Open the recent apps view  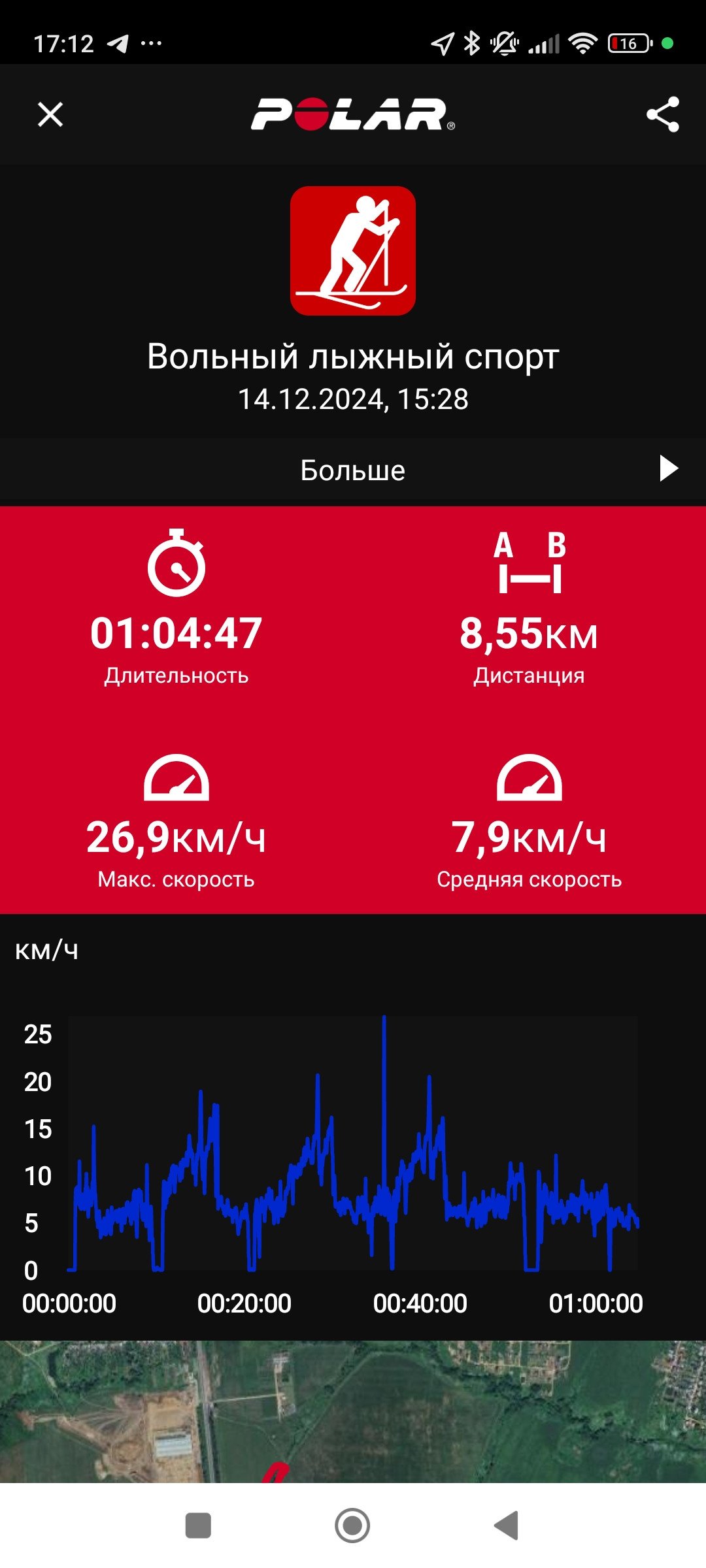click(198, 1526)
